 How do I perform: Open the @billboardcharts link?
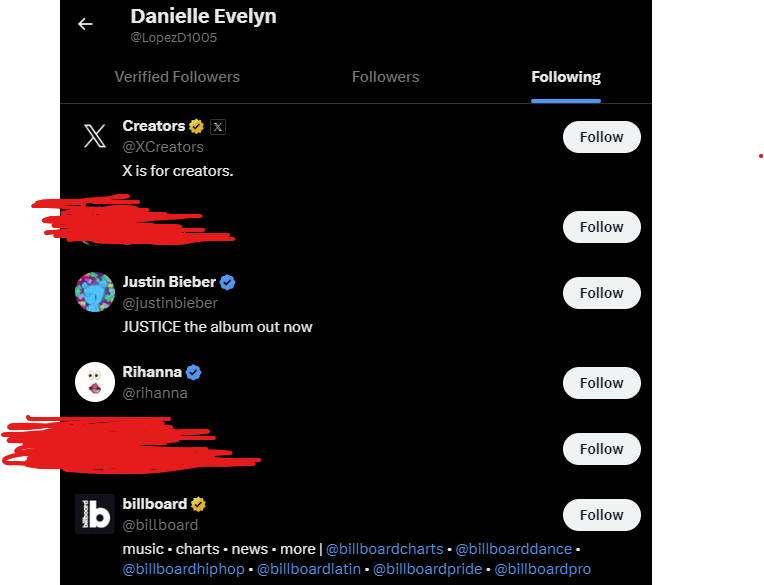[386, 549]
